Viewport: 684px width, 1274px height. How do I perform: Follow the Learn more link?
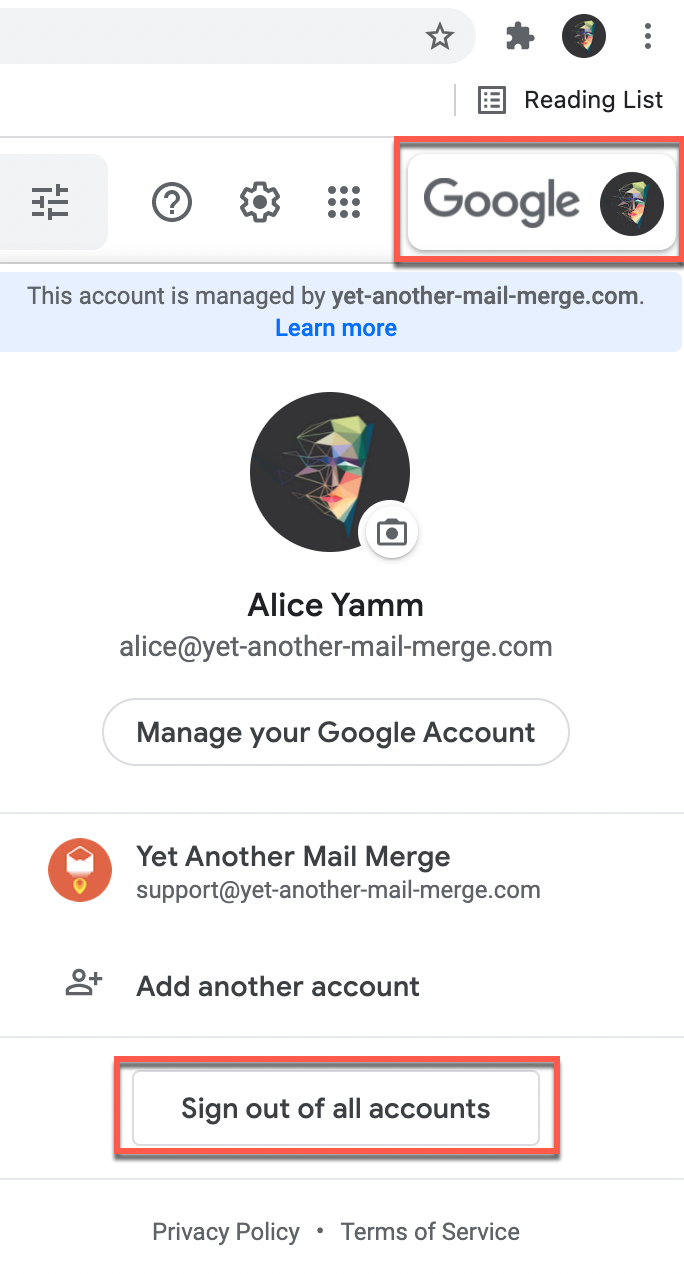tap(336, 328)
